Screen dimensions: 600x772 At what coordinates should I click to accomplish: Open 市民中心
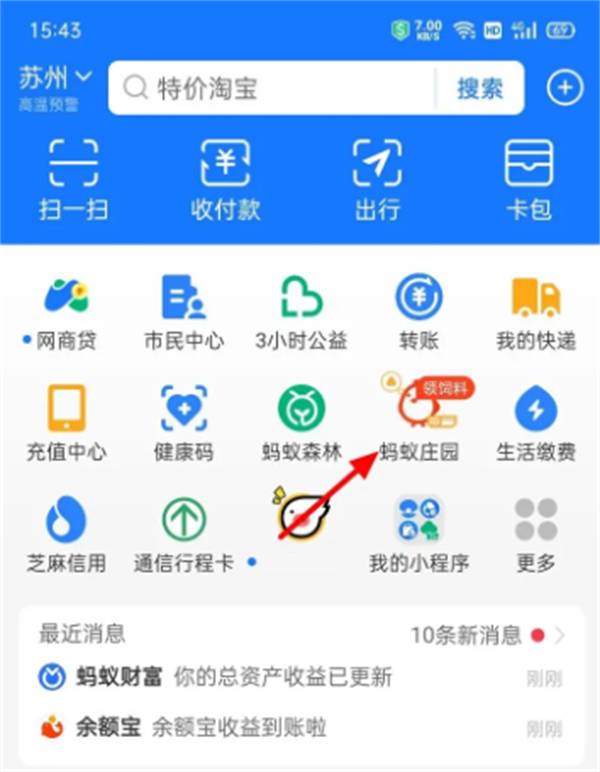183,311
